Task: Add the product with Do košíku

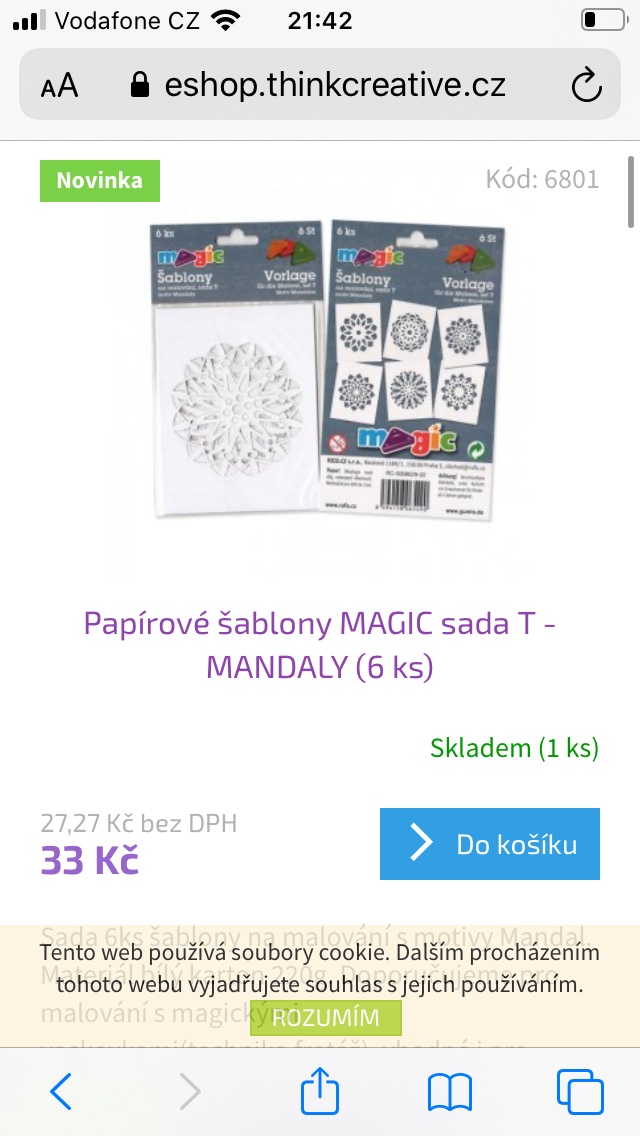Action: coord(490,844)
